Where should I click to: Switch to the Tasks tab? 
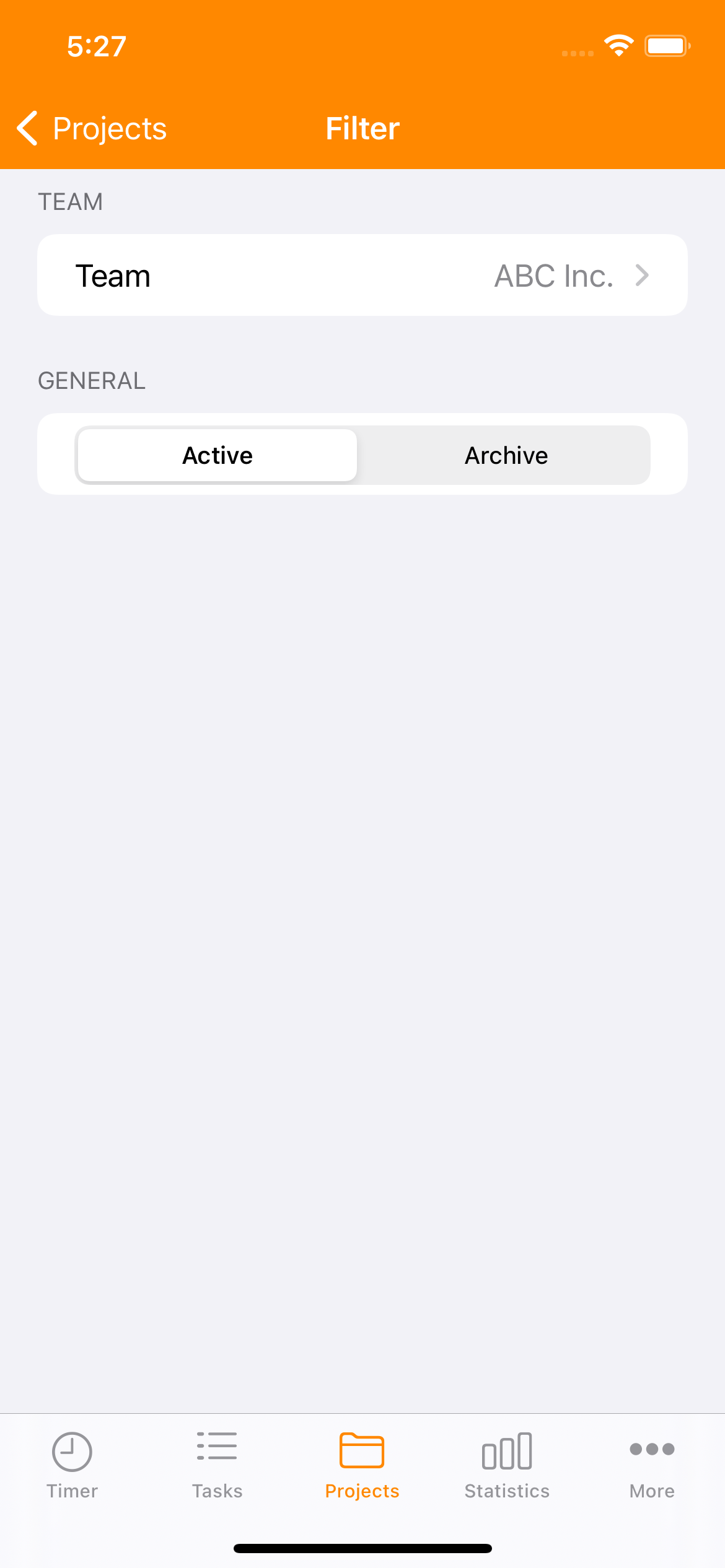[x=217, y=1465]
